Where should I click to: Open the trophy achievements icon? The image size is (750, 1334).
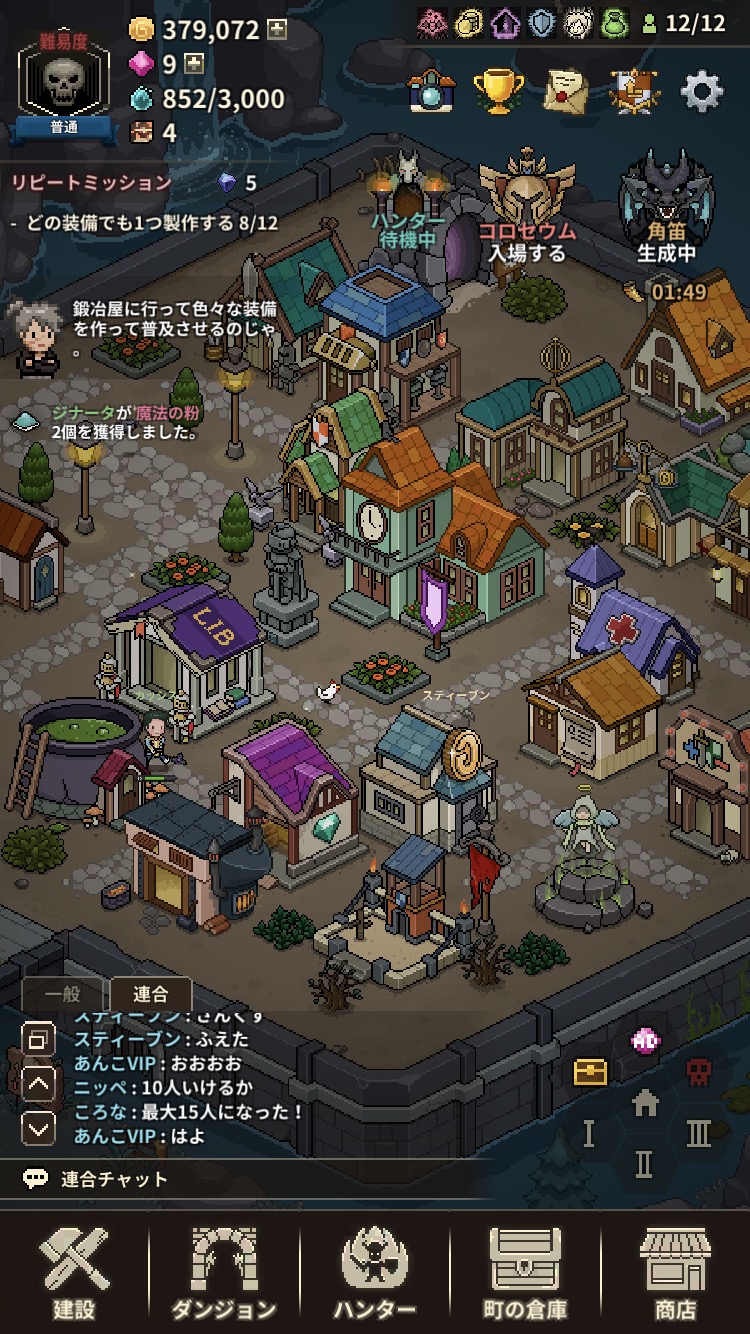point(499,92)
